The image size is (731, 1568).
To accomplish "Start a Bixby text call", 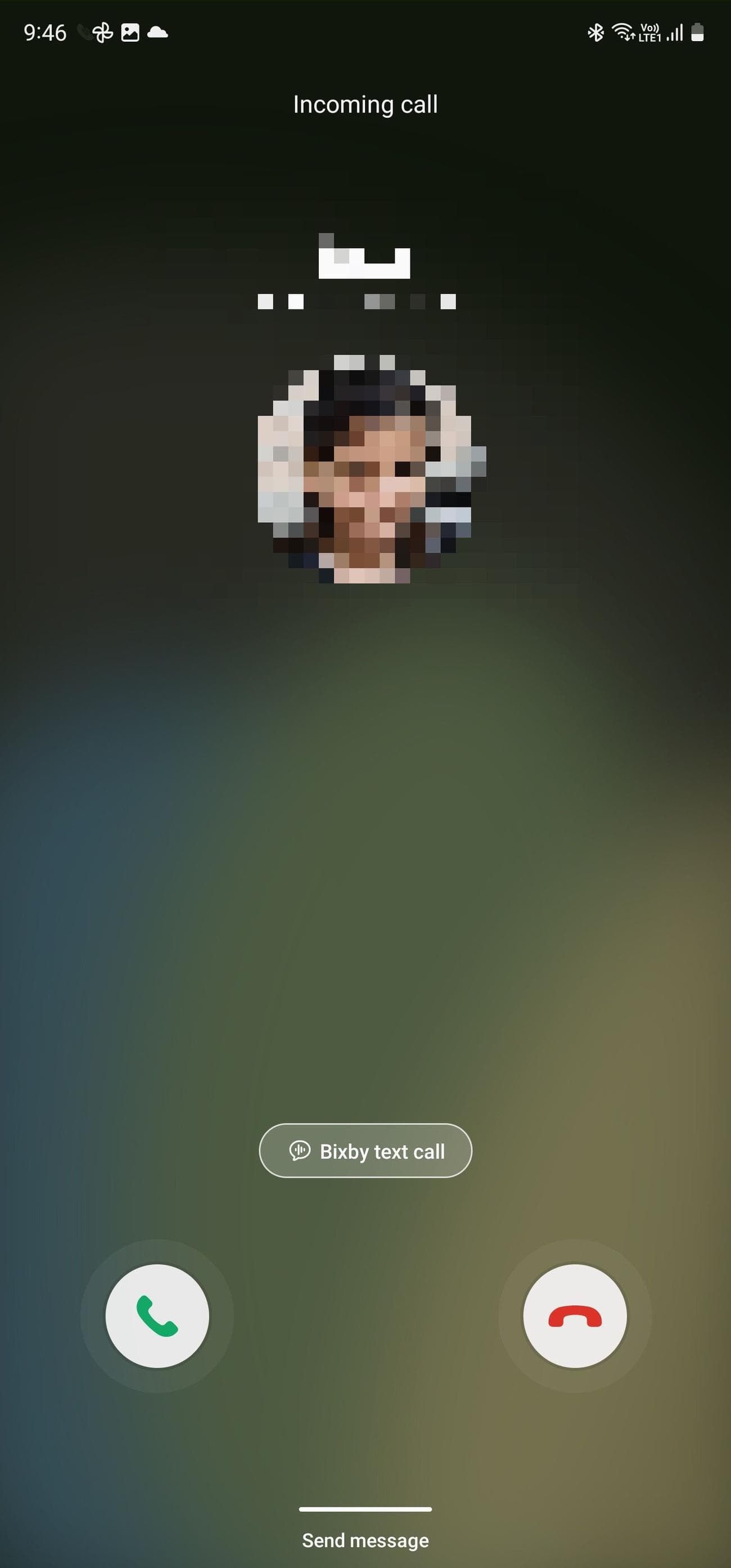I will point(365,1151).
